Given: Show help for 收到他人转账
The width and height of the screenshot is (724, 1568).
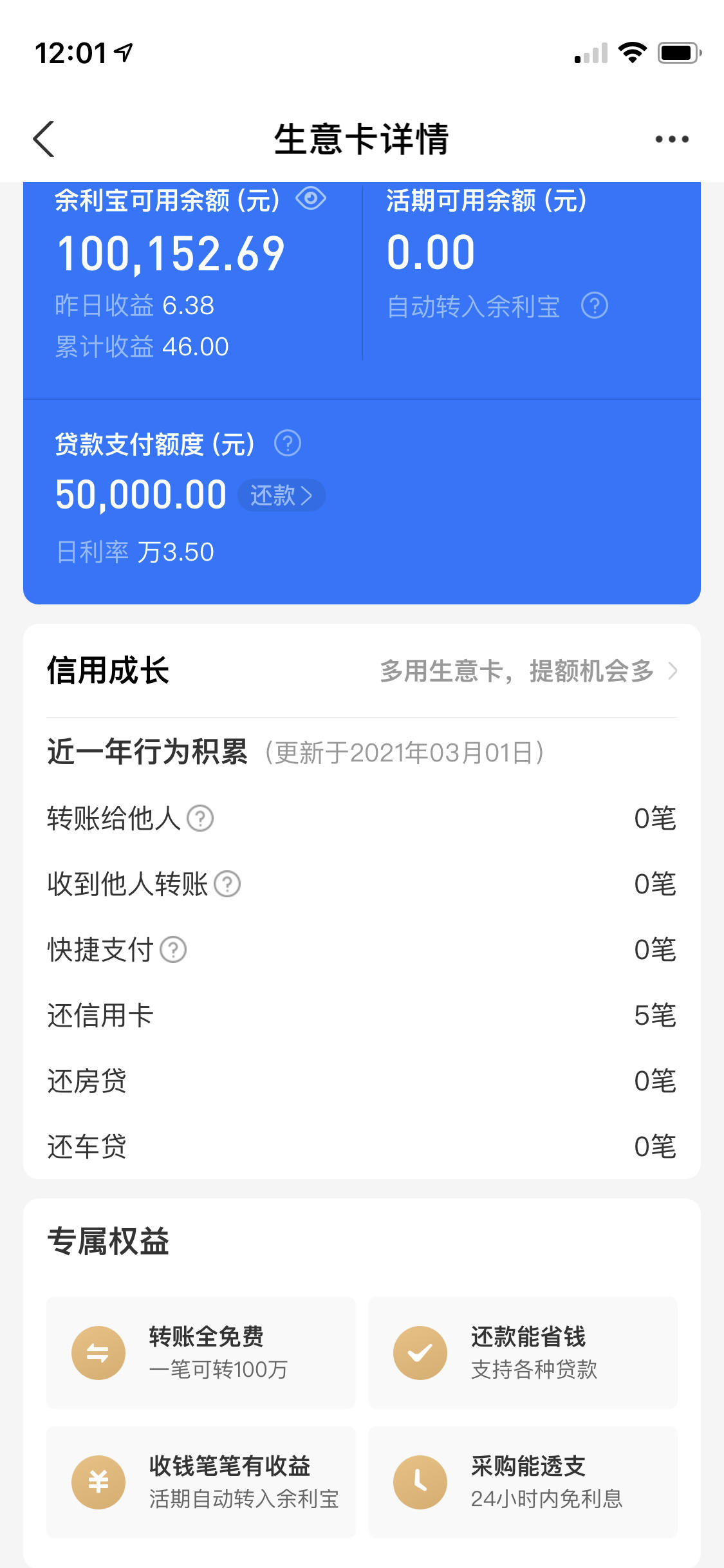Looking at the screenshot, I should (x=227, y=884).
